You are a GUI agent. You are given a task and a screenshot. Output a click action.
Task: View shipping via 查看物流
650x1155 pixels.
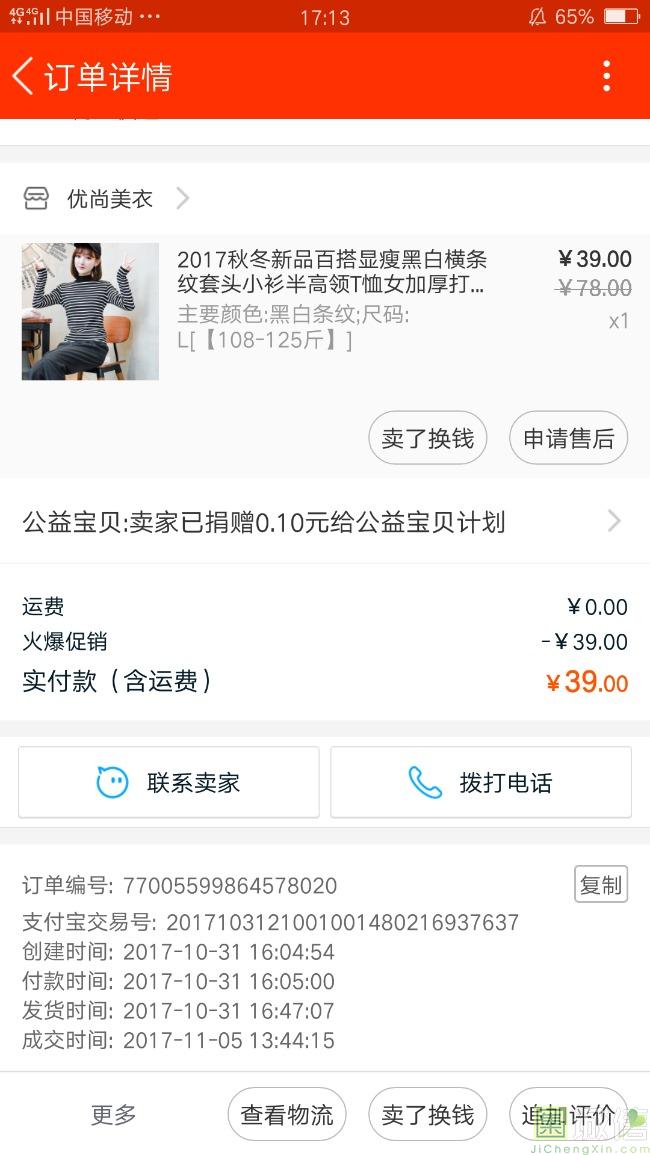[287, 1114]
